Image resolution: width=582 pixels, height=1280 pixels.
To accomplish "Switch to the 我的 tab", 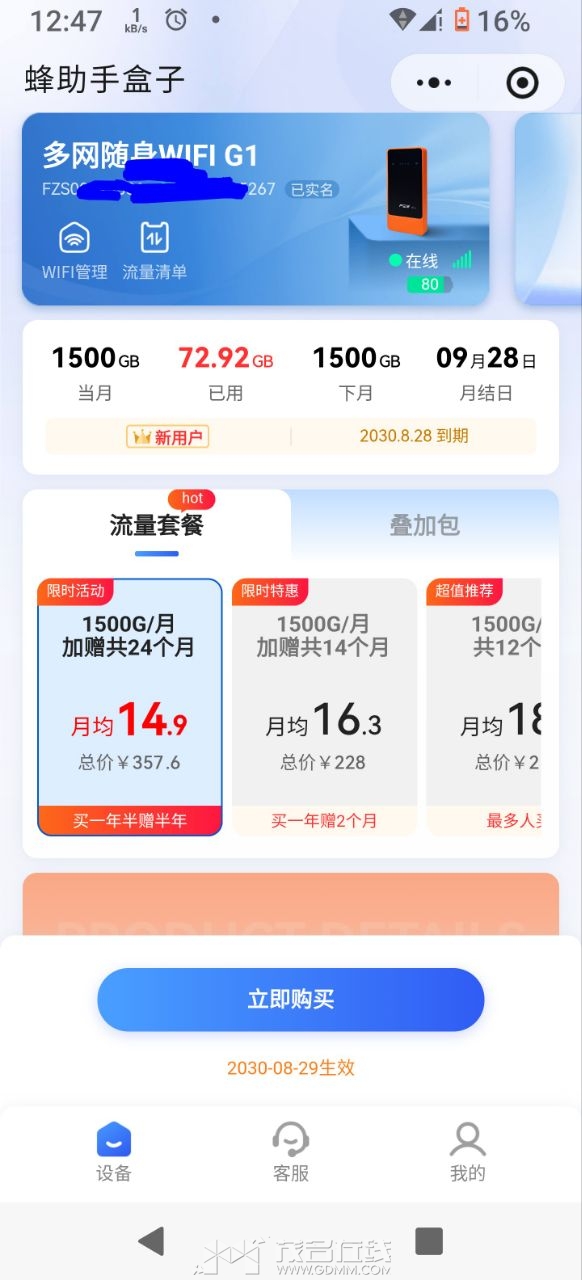I will pyautogui.click(x=467, y=1152).
